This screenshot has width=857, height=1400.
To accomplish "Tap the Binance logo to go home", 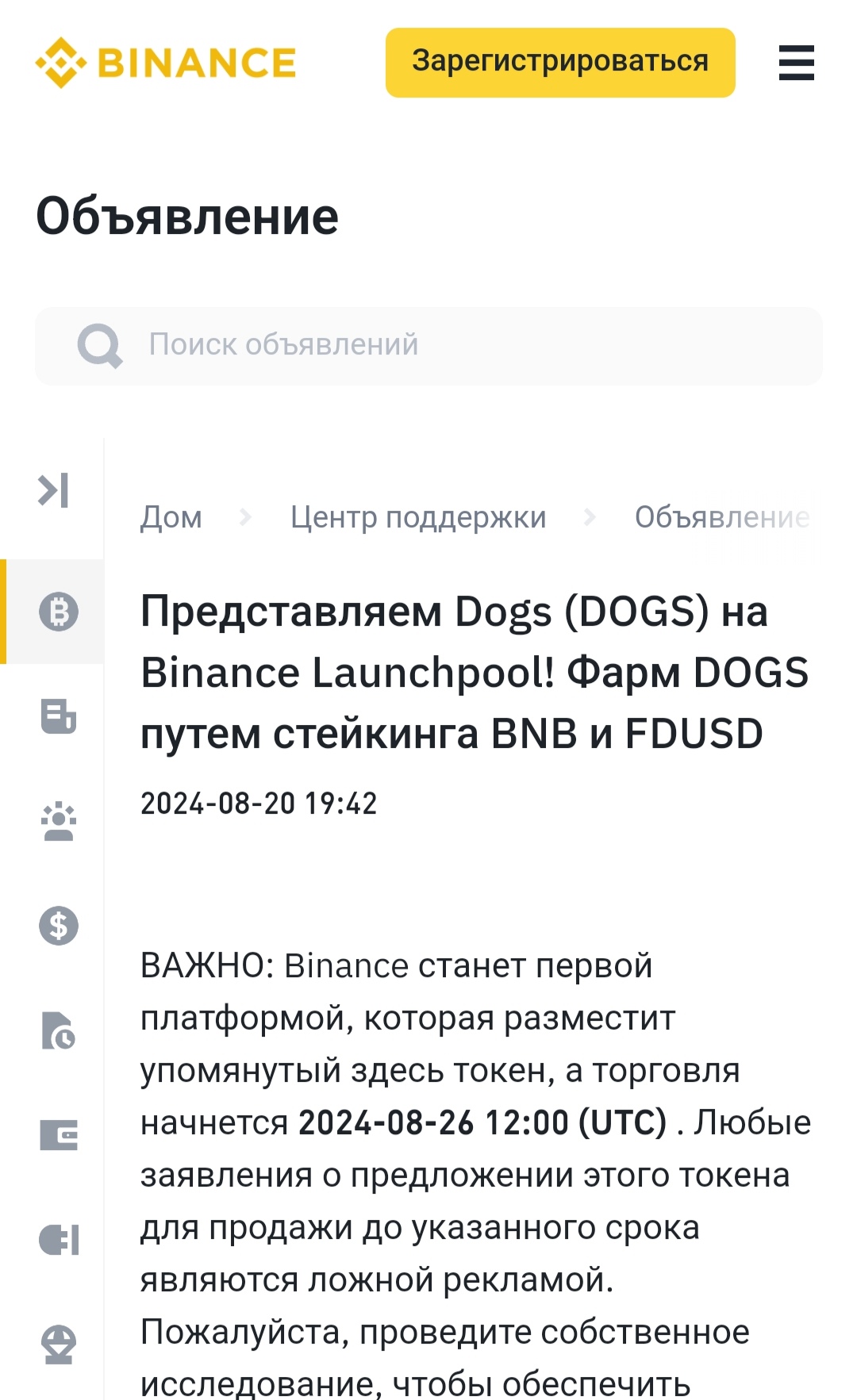I will tap(166, 63).
